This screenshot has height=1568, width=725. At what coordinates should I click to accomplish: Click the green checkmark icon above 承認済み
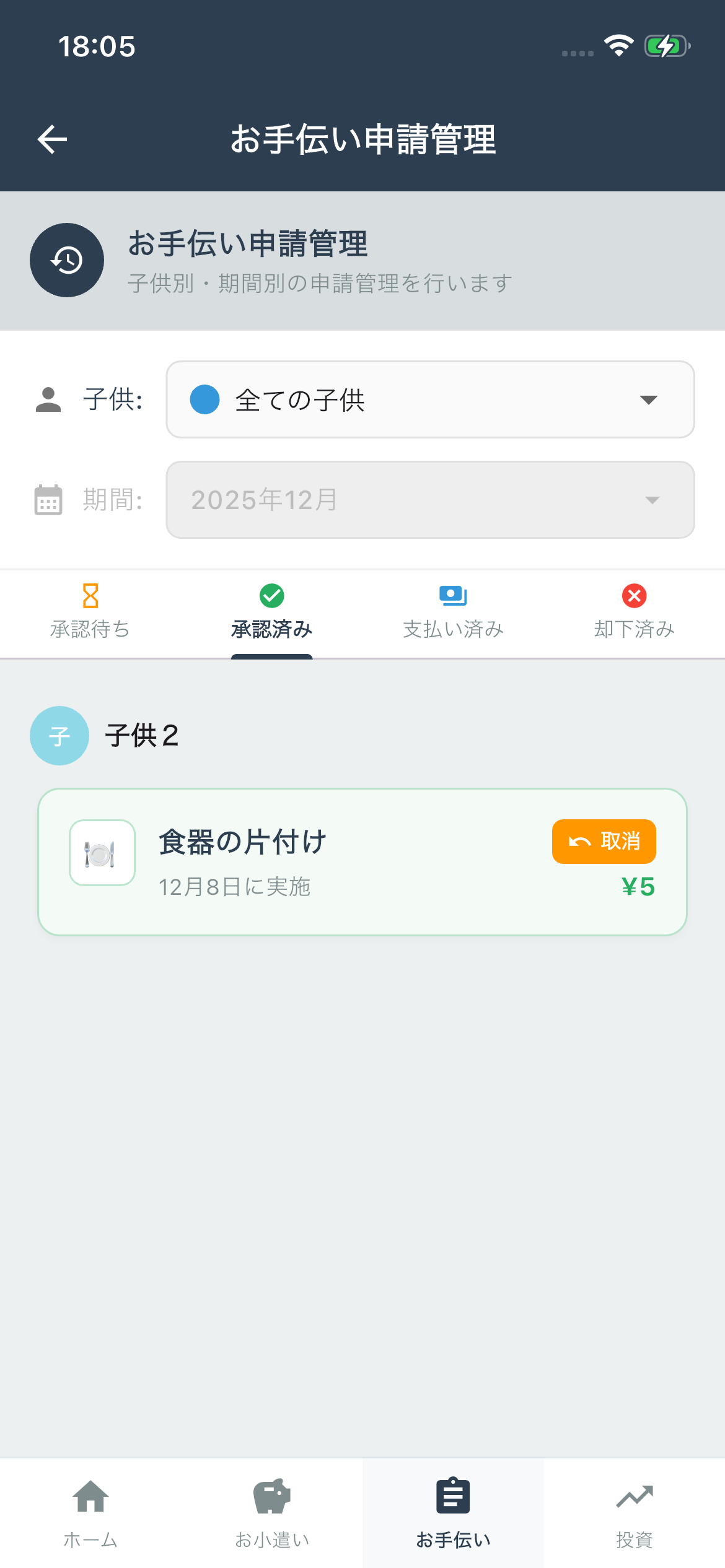tap(271, 596)
